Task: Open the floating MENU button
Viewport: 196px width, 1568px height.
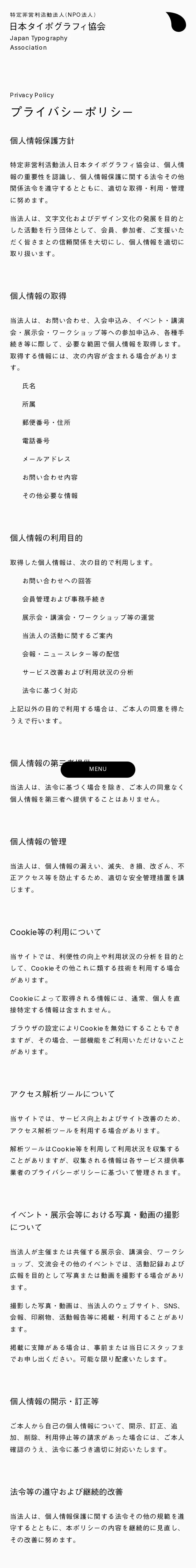Action: (x=98, y=769)
